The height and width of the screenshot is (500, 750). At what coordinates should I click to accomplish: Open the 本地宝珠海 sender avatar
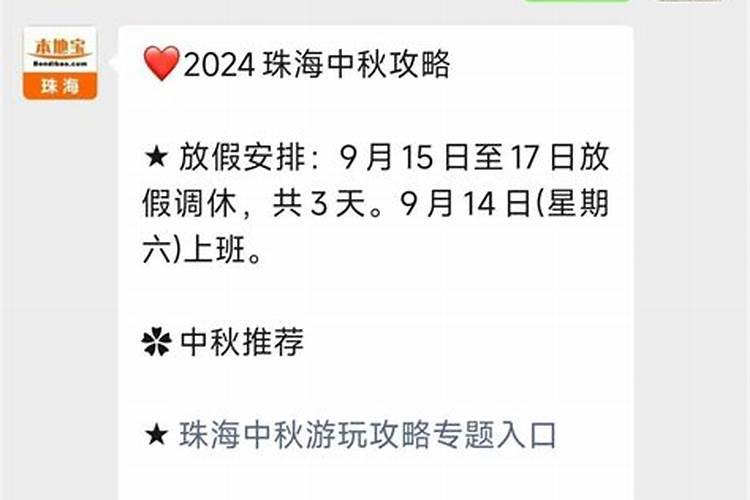60,63
